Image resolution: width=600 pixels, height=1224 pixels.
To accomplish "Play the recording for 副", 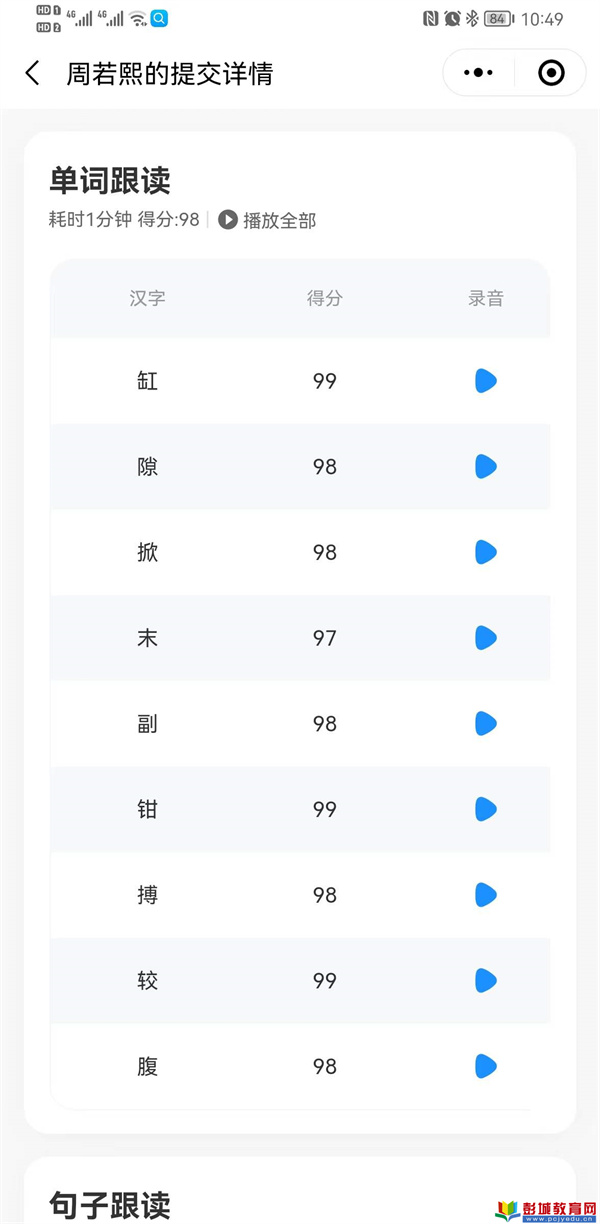I will pos(486,724).
